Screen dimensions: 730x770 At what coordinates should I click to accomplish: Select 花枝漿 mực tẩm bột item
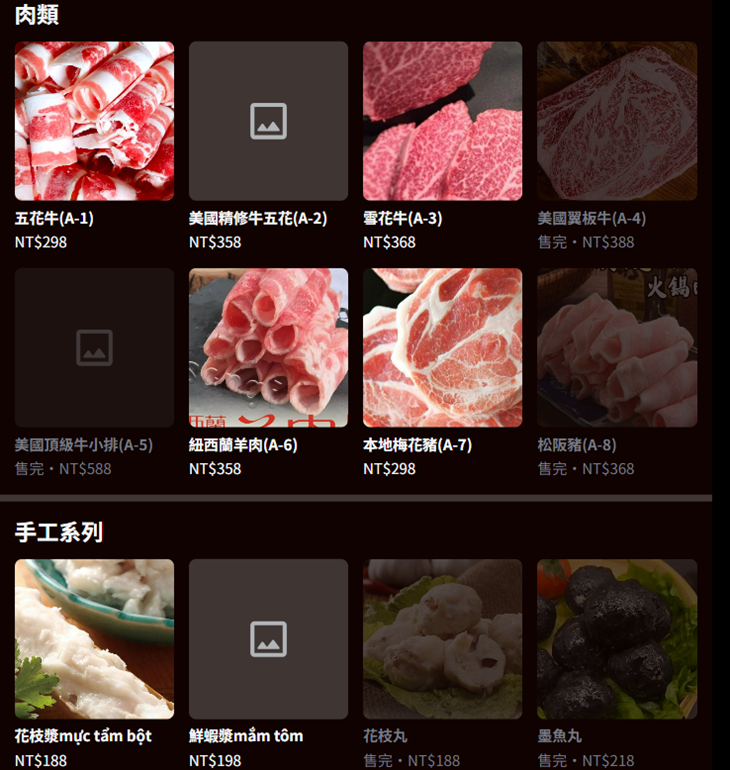(x=94, y=638)
